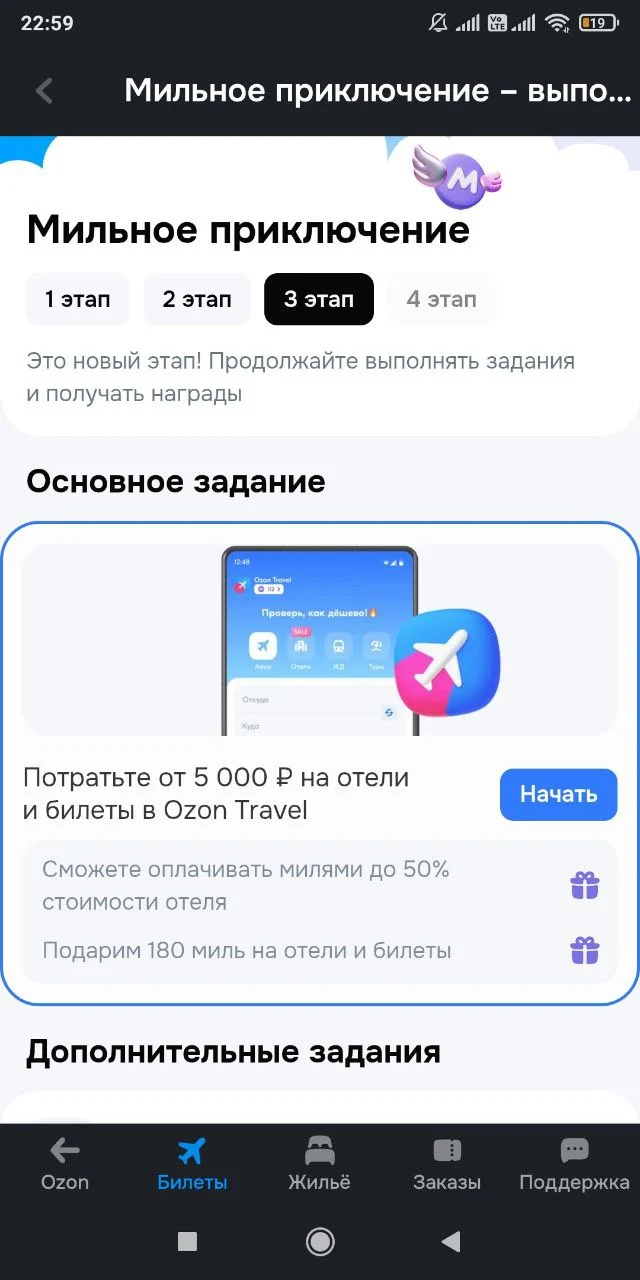640x1280 pixels.
Task: Return to Ozon from bottom bar
Action: 65,1165
